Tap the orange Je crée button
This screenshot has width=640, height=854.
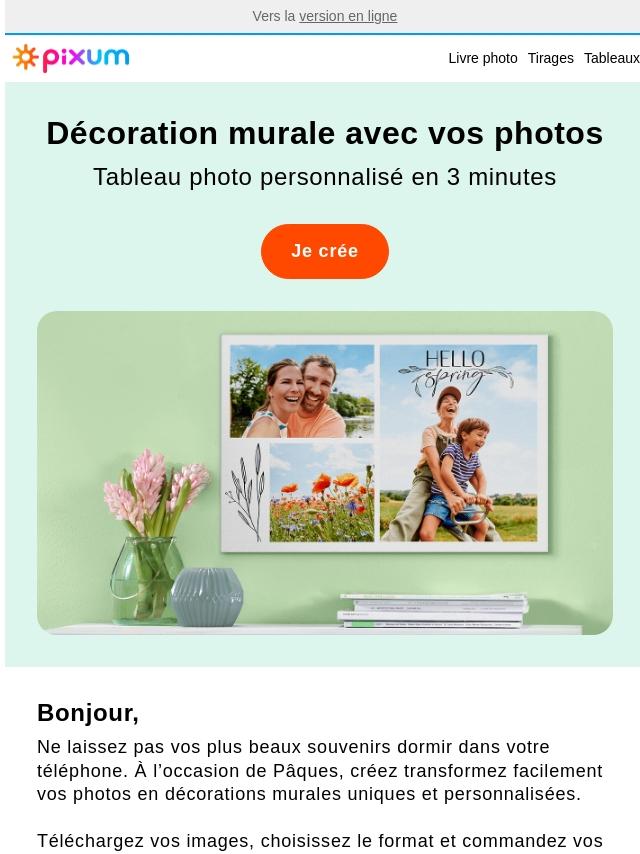click(x=324, y=251)
